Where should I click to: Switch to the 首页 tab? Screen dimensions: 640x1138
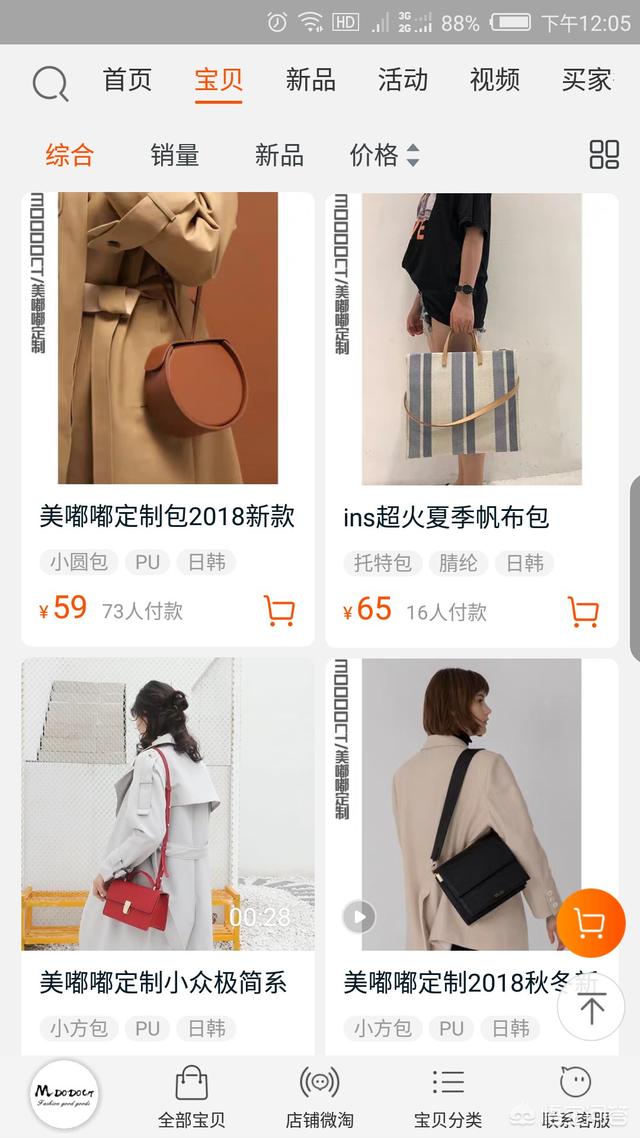[127, 80]
